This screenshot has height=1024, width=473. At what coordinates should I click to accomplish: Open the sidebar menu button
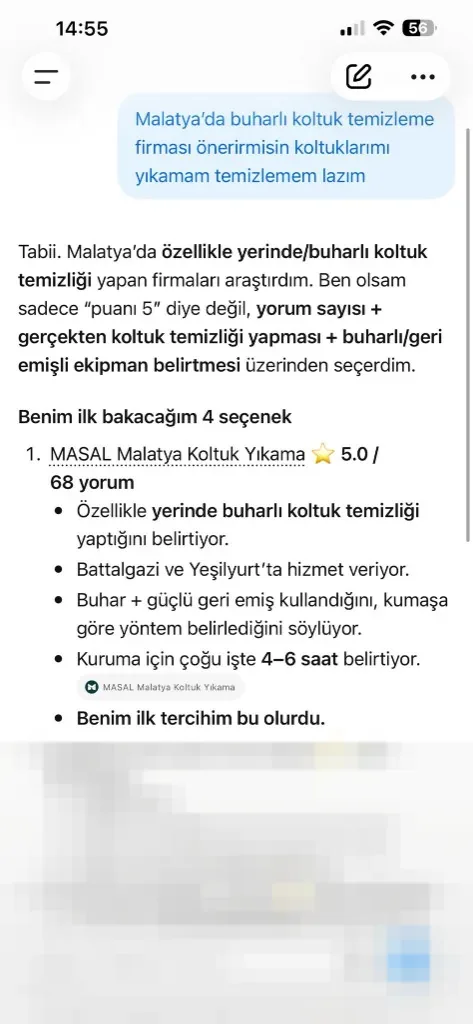coord(46,76)
